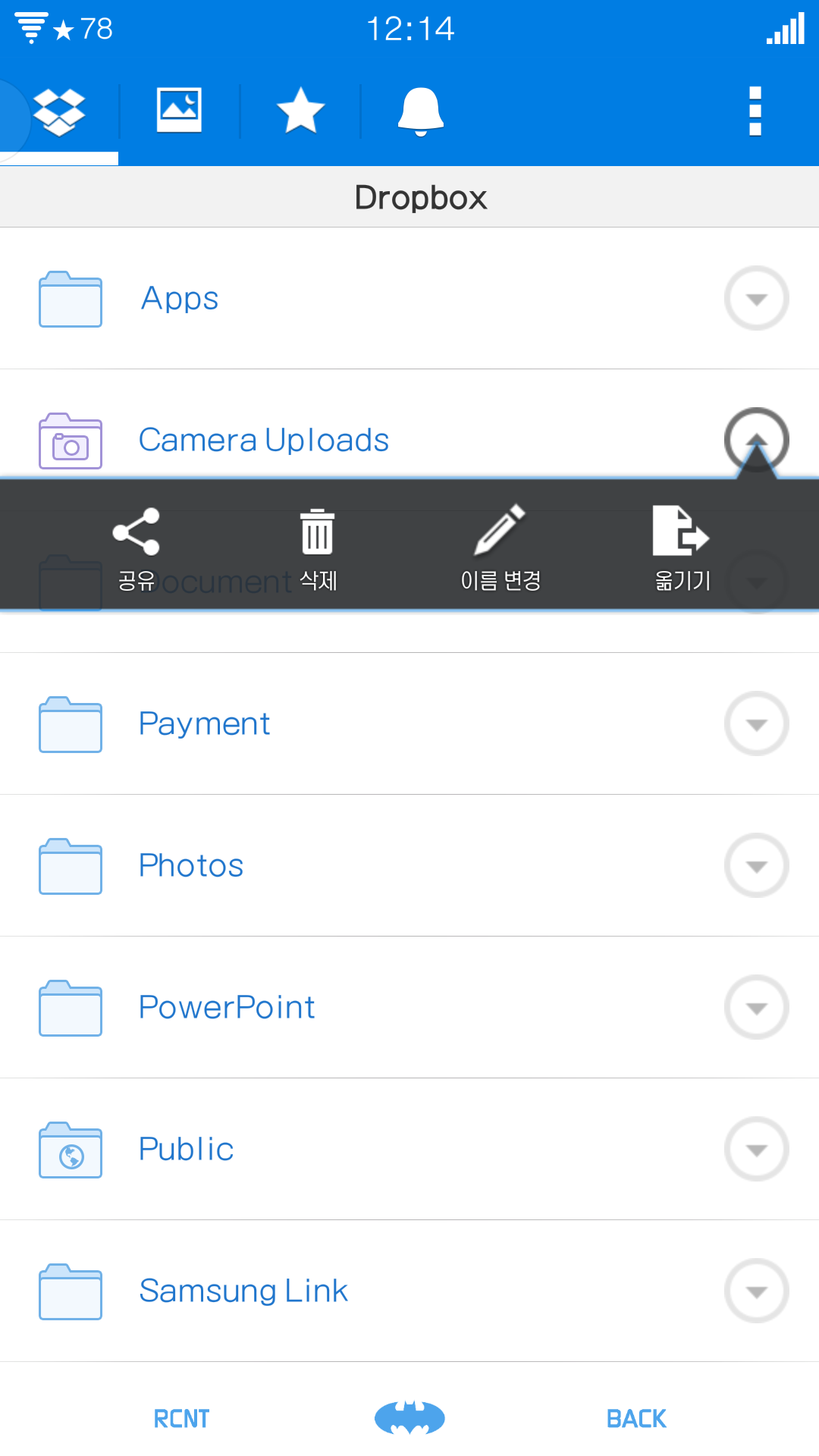Tap BACK in the navigation bar
Viewport: 819px width, 1456px height.
point(636,1418)
